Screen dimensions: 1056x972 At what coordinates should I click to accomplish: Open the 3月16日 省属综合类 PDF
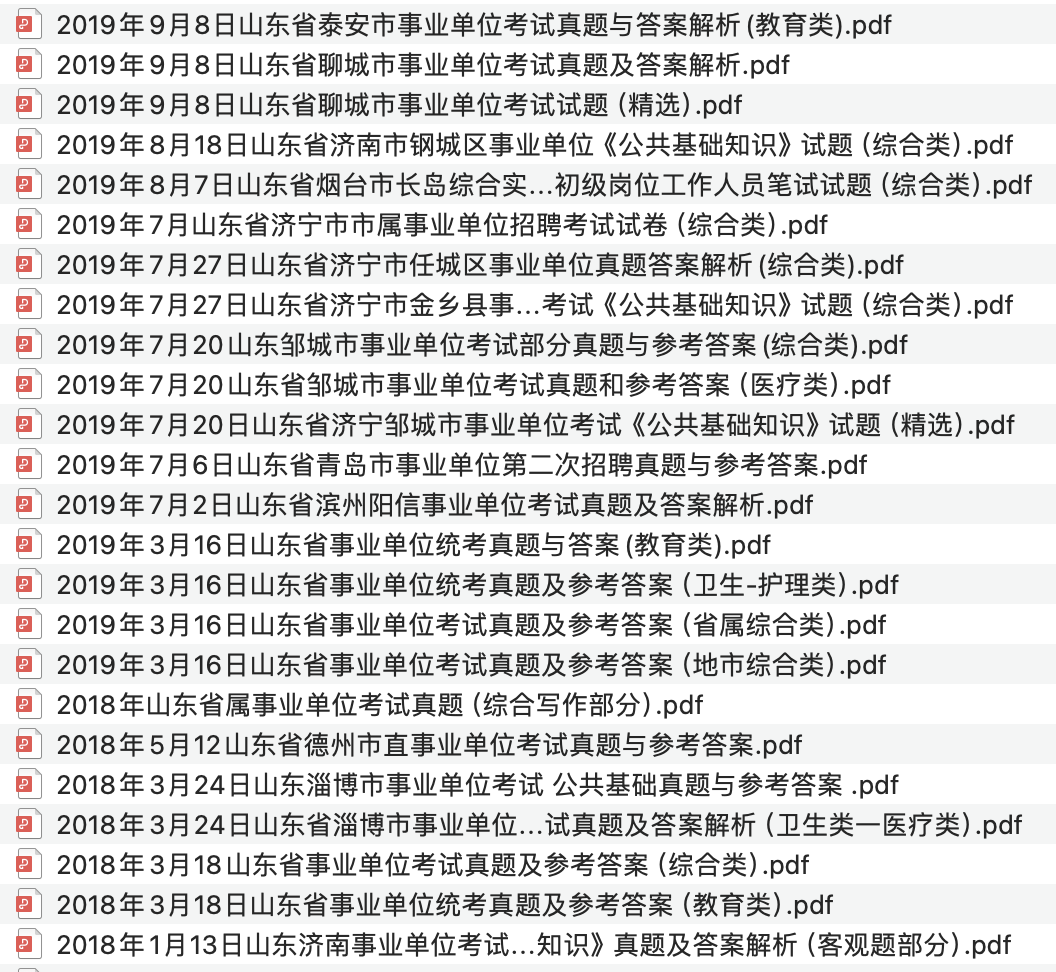click(x=471, y=625)
